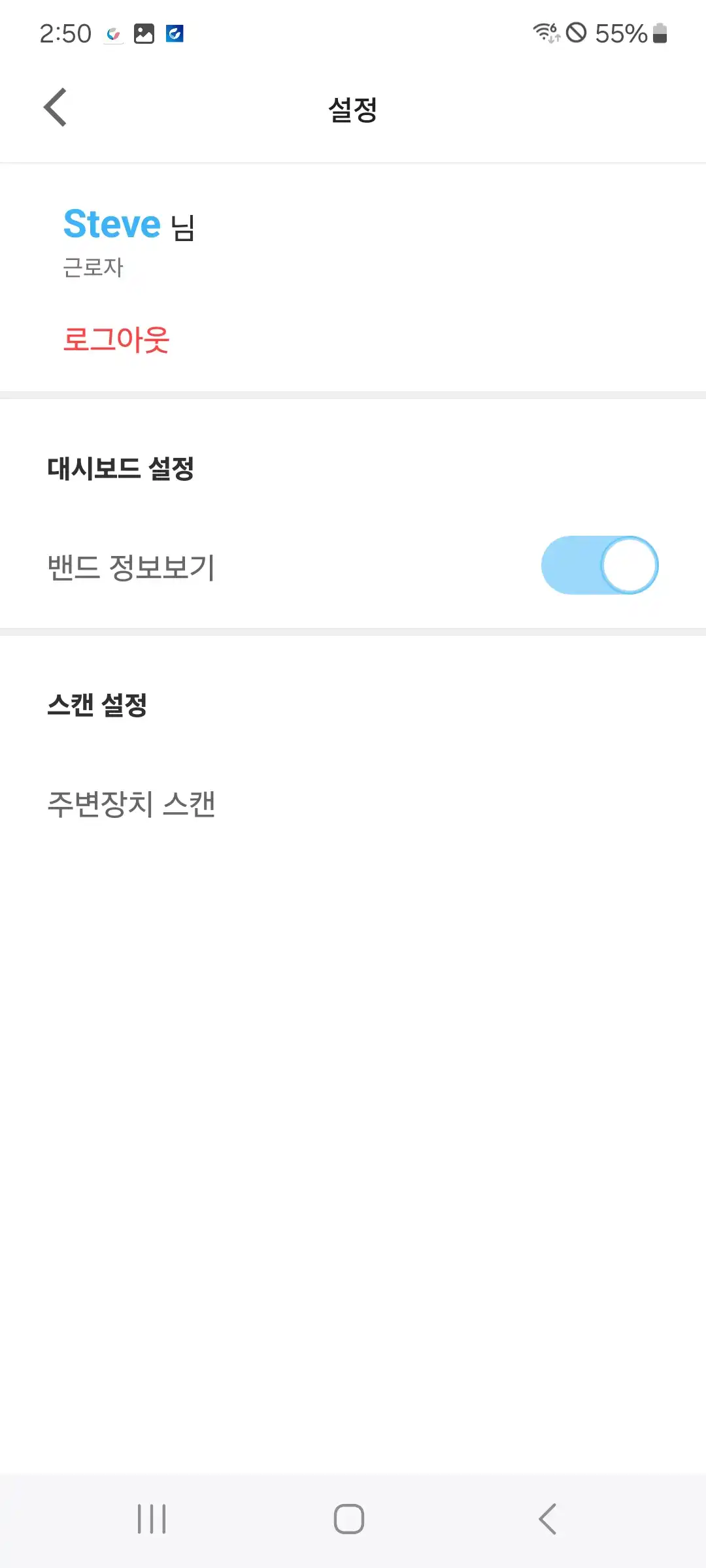Open recent apps from navigation bar
This screenshot has height=1568, width=706.
152,1518
